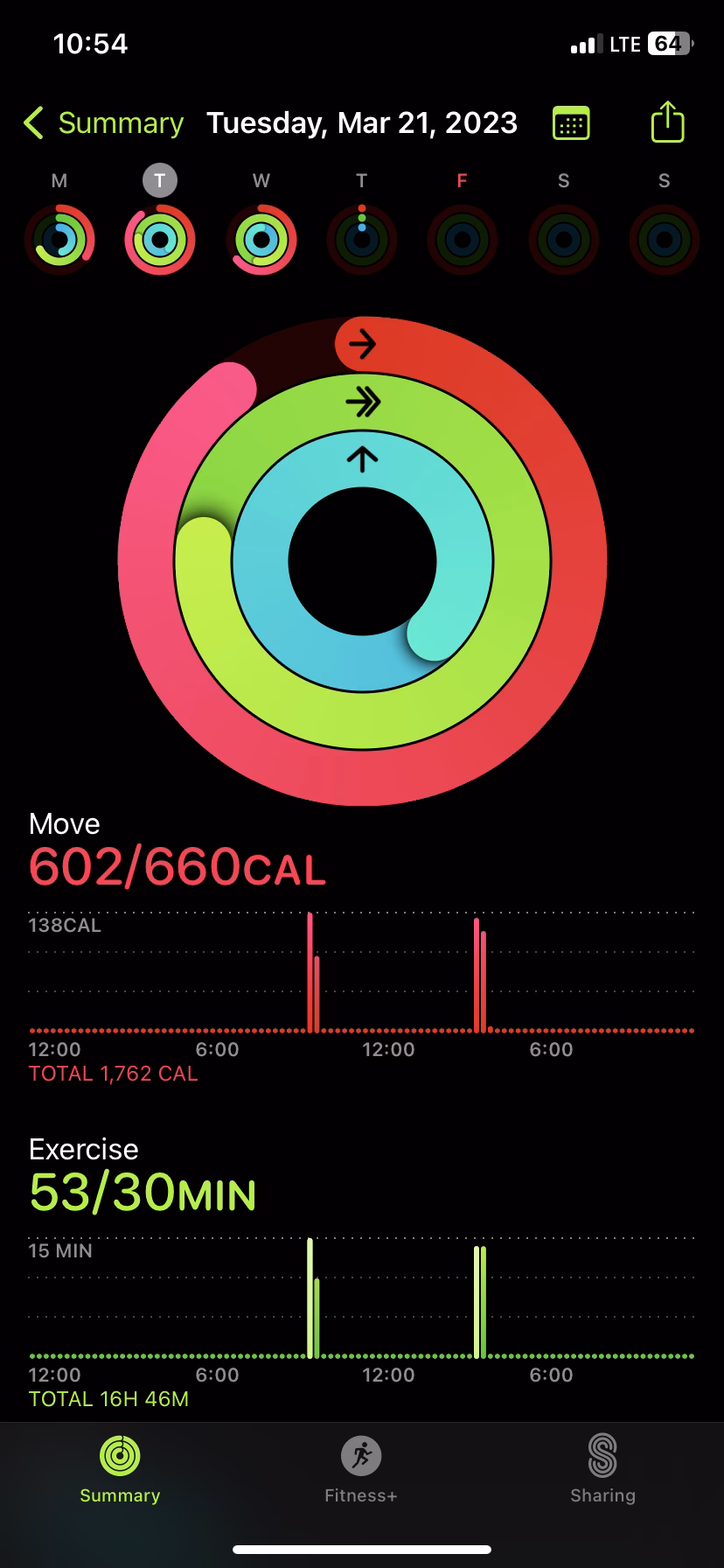The image size is (724, 1568).
Task: Select Friday's activity rings
Action: (462, 239)
